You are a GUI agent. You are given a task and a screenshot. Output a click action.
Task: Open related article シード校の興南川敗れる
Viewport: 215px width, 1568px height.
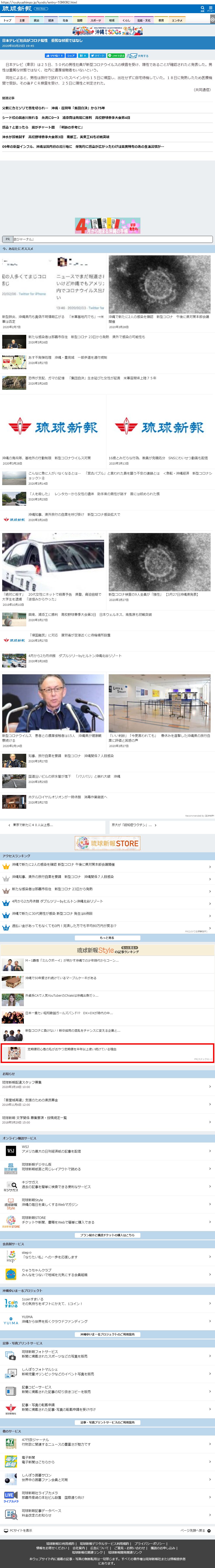tap(66, 117)
